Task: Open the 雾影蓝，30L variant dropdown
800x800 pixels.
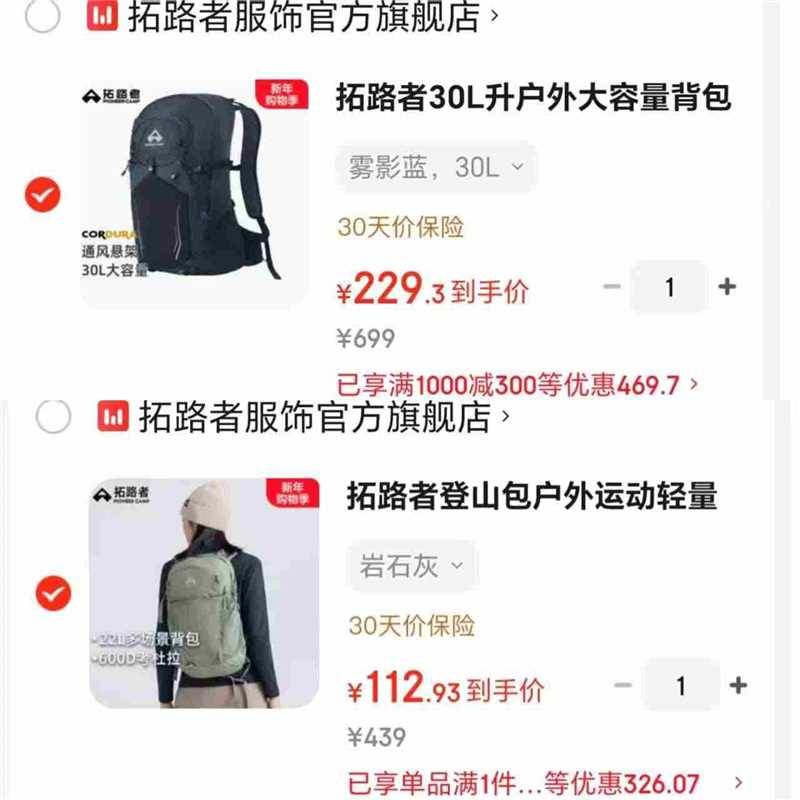Action: 436,167
